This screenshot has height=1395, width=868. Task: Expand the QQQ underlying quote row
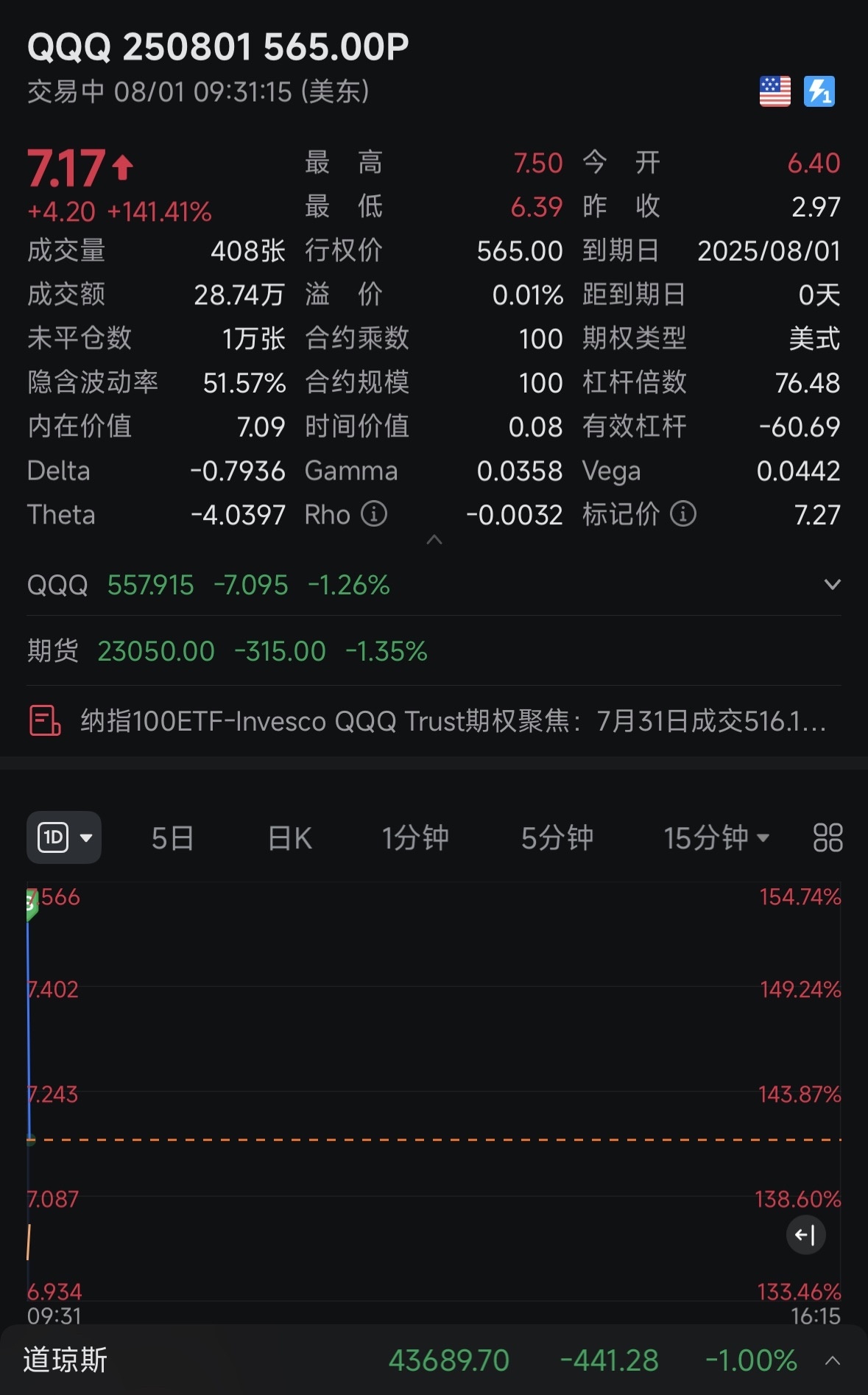pos(832,585)
